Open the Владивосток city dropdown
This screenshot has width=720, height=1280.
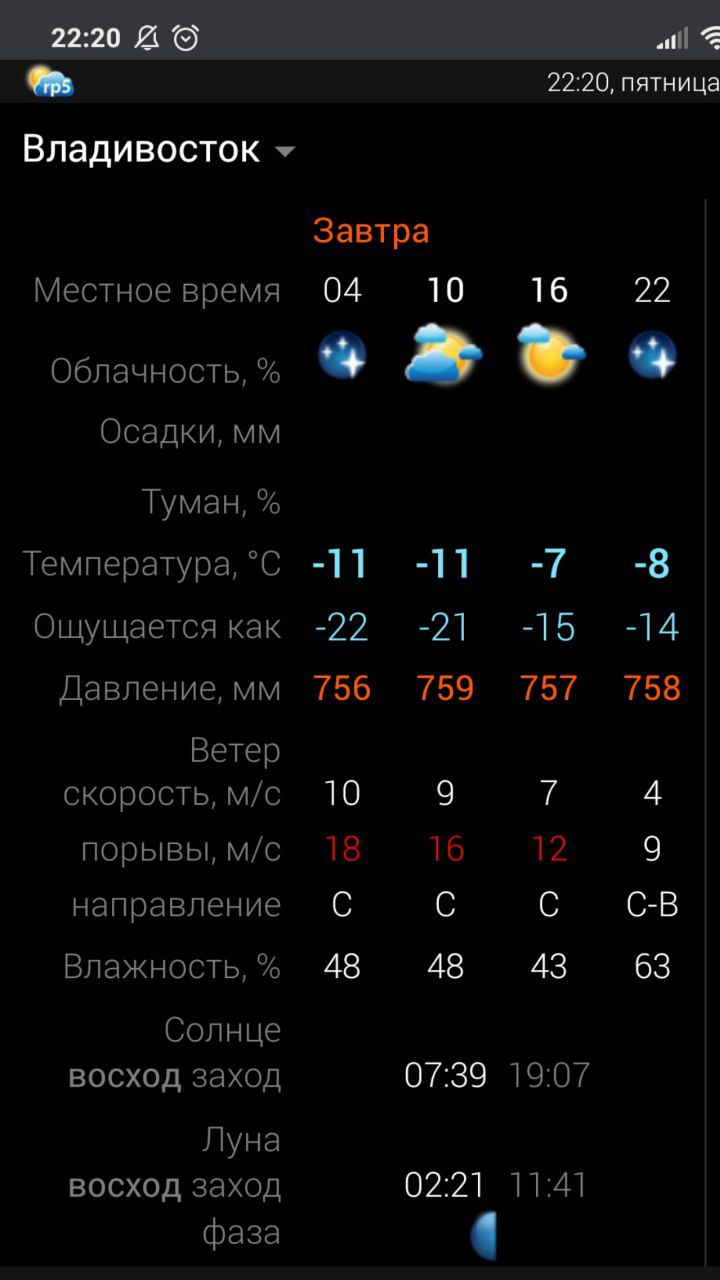160,150
